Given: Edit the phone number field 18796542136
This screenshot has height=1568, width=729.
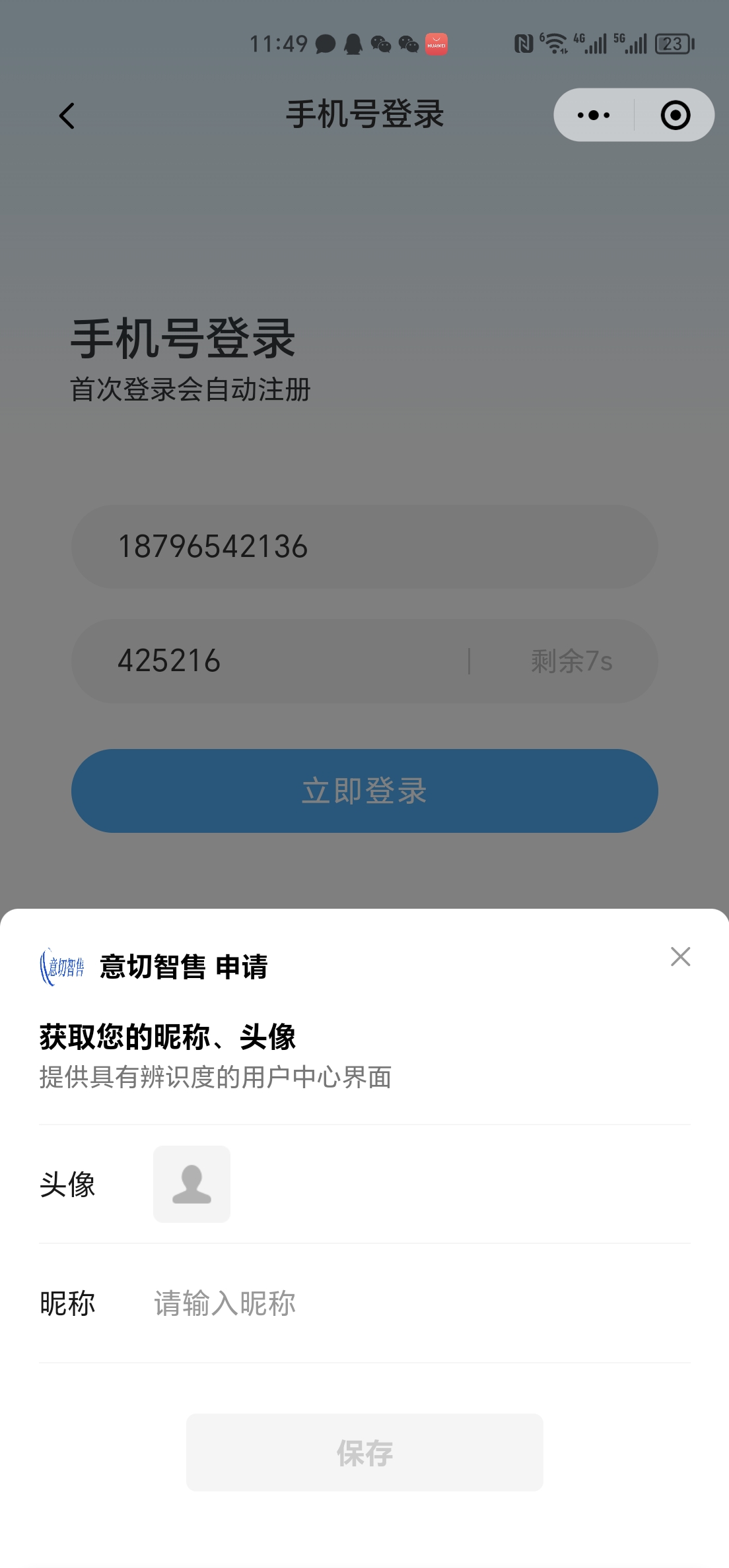Looking at the screenshot, I should pos(364,546).
